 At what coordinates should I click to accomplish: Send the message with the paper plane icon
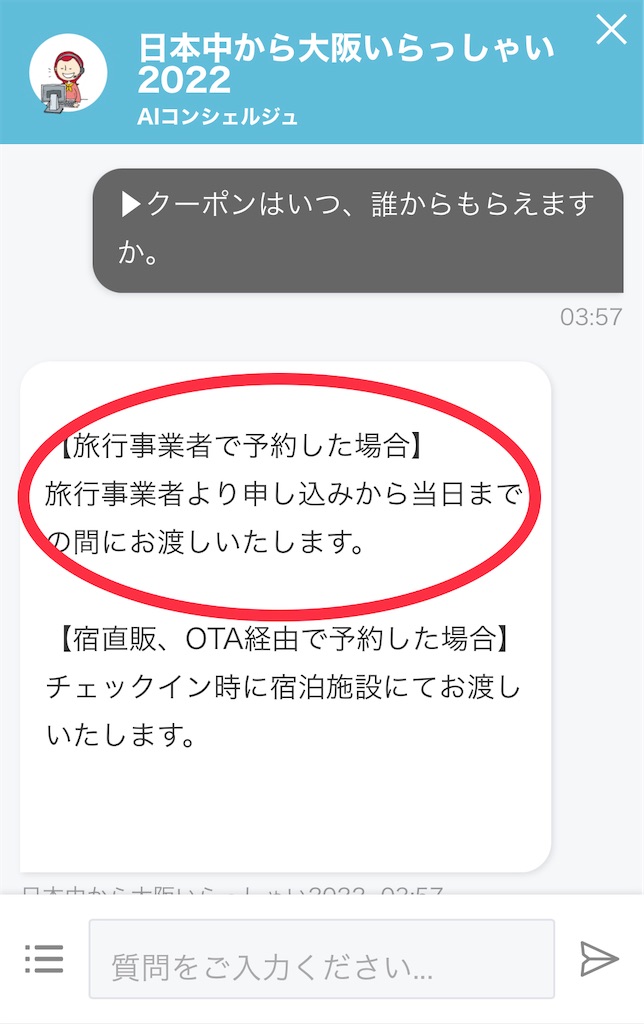598,959
